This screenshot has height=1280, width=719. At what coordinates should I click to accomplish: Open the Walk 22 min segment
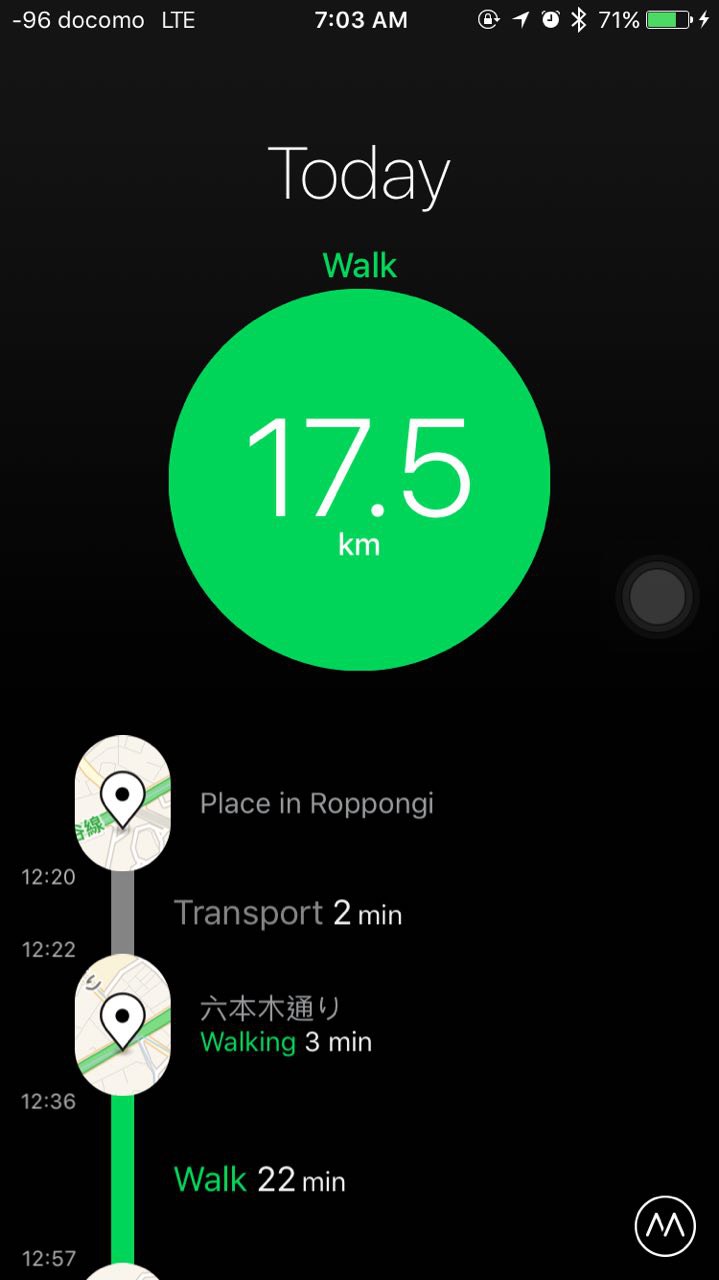pos(259,1180)
